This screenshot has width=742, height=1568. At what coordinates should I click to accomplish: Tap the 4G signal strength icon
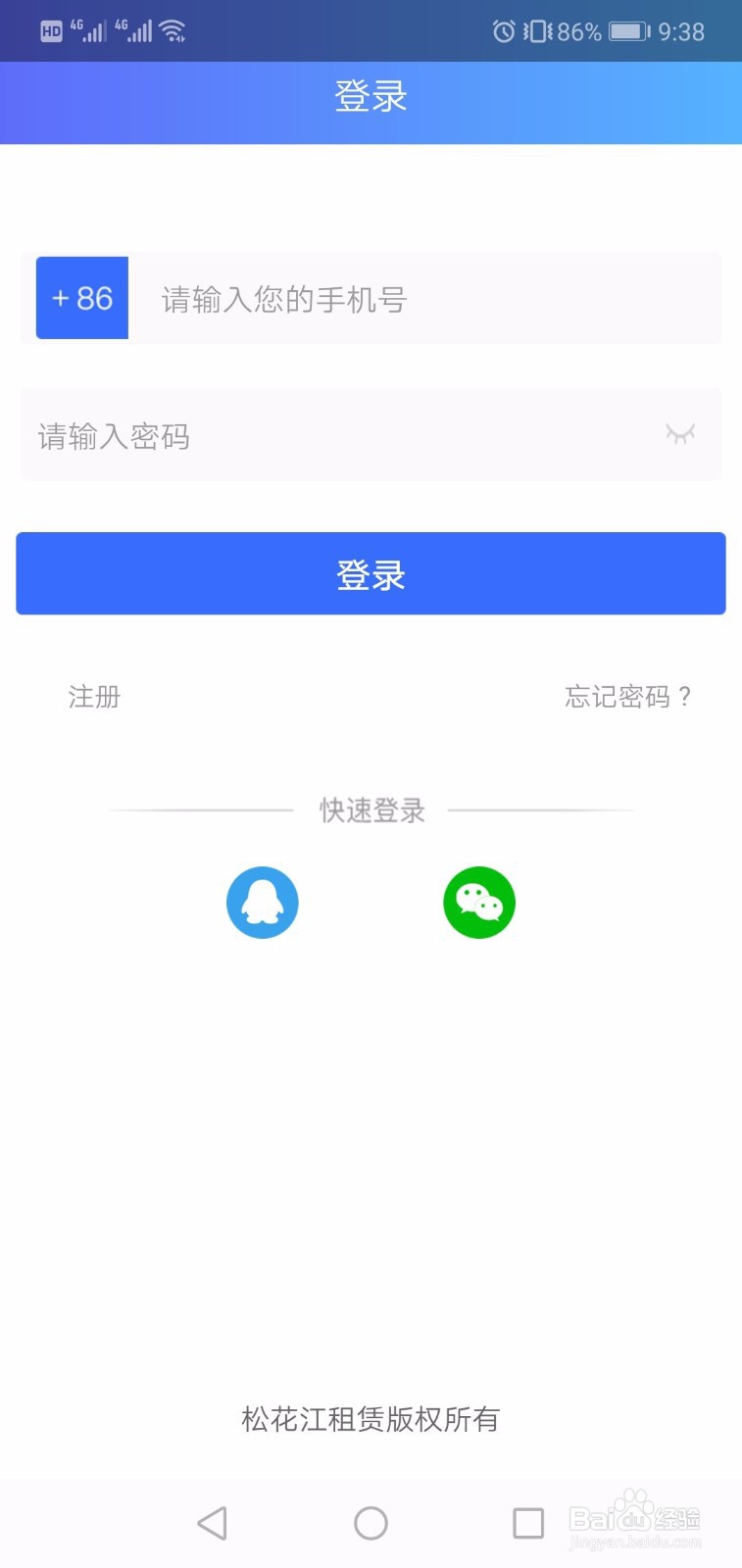click(91, 30)
